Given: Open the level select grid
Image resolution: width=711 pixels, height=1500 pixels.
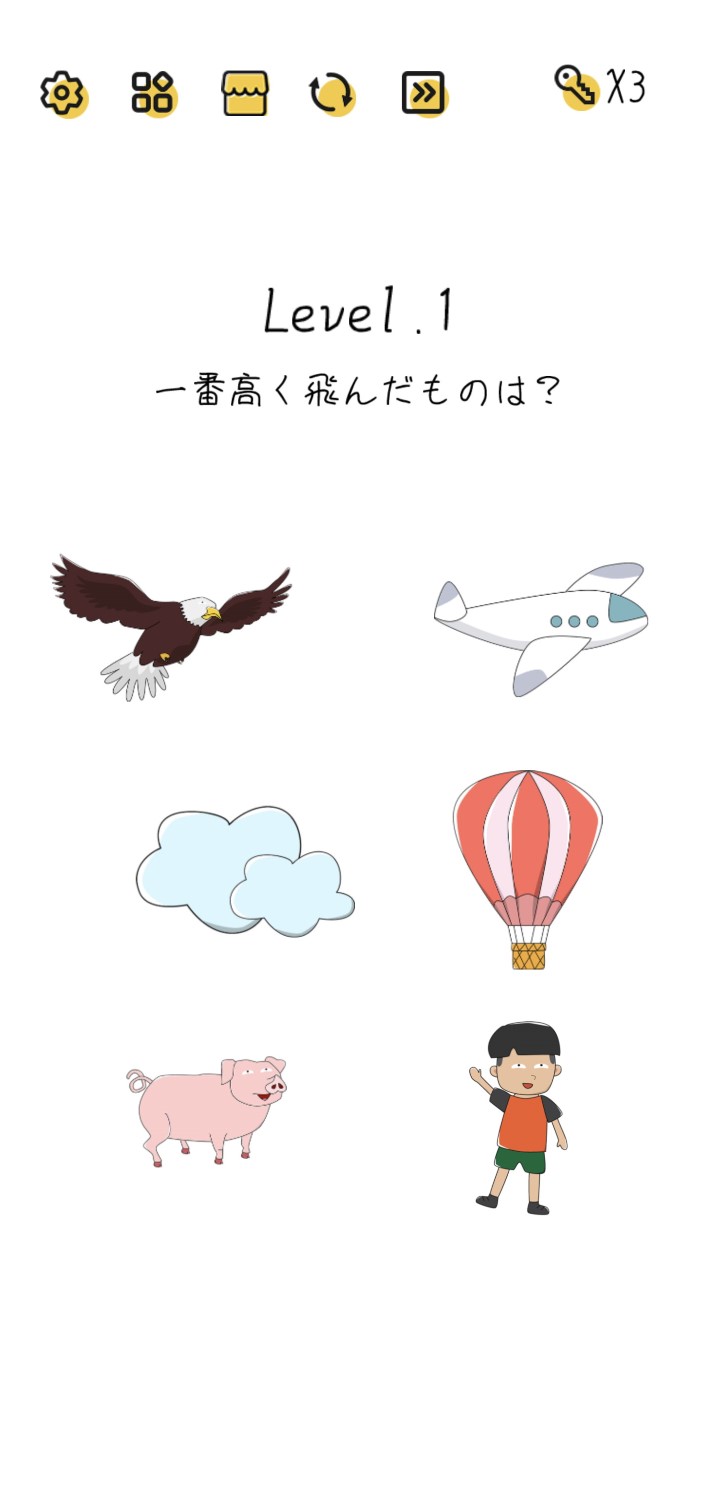Looking at the screenshot, I should click(x=153, y=93).
